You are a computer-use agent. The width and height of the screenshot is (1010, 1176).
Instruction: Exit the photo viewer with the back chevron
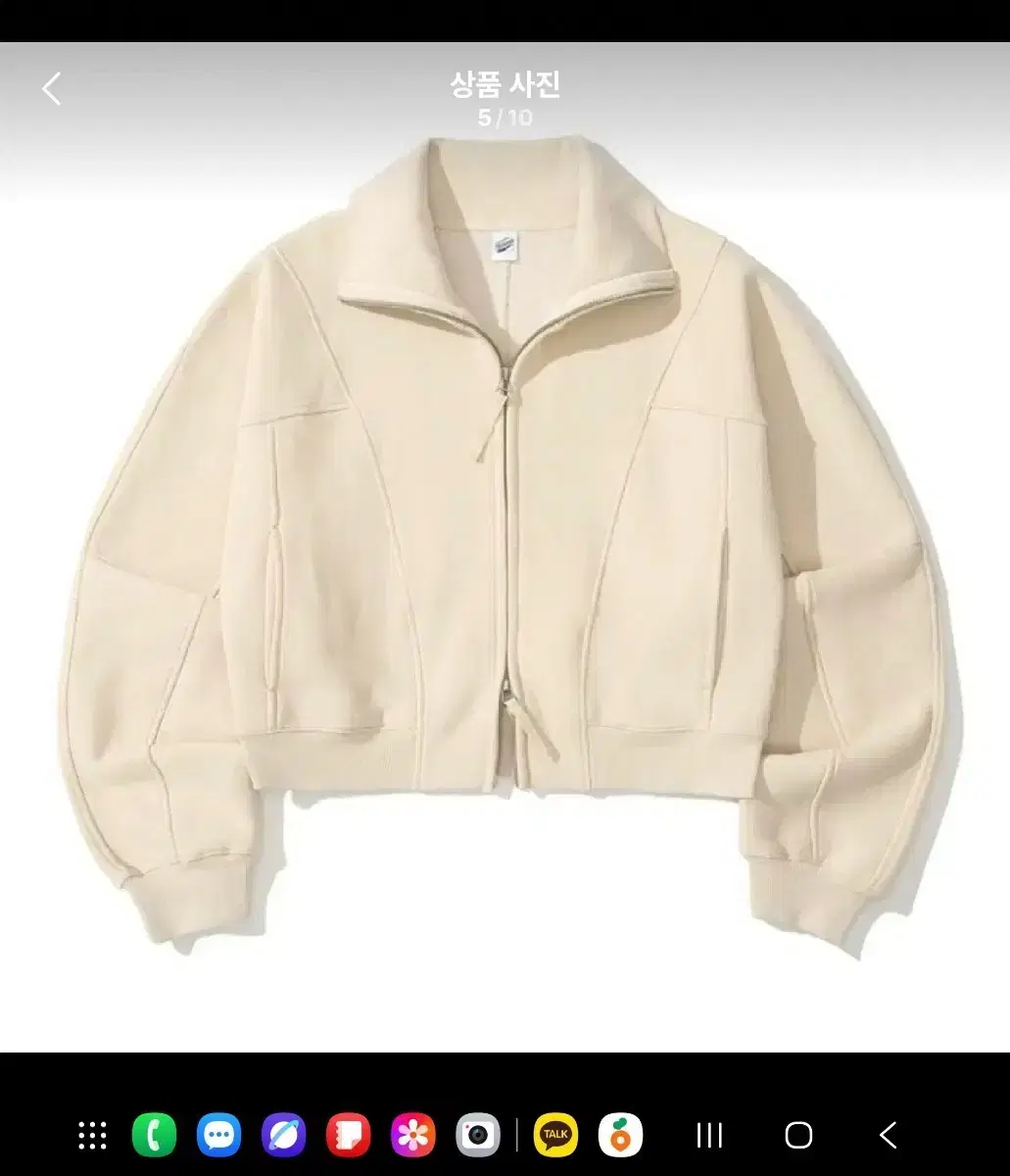(51, 88)
